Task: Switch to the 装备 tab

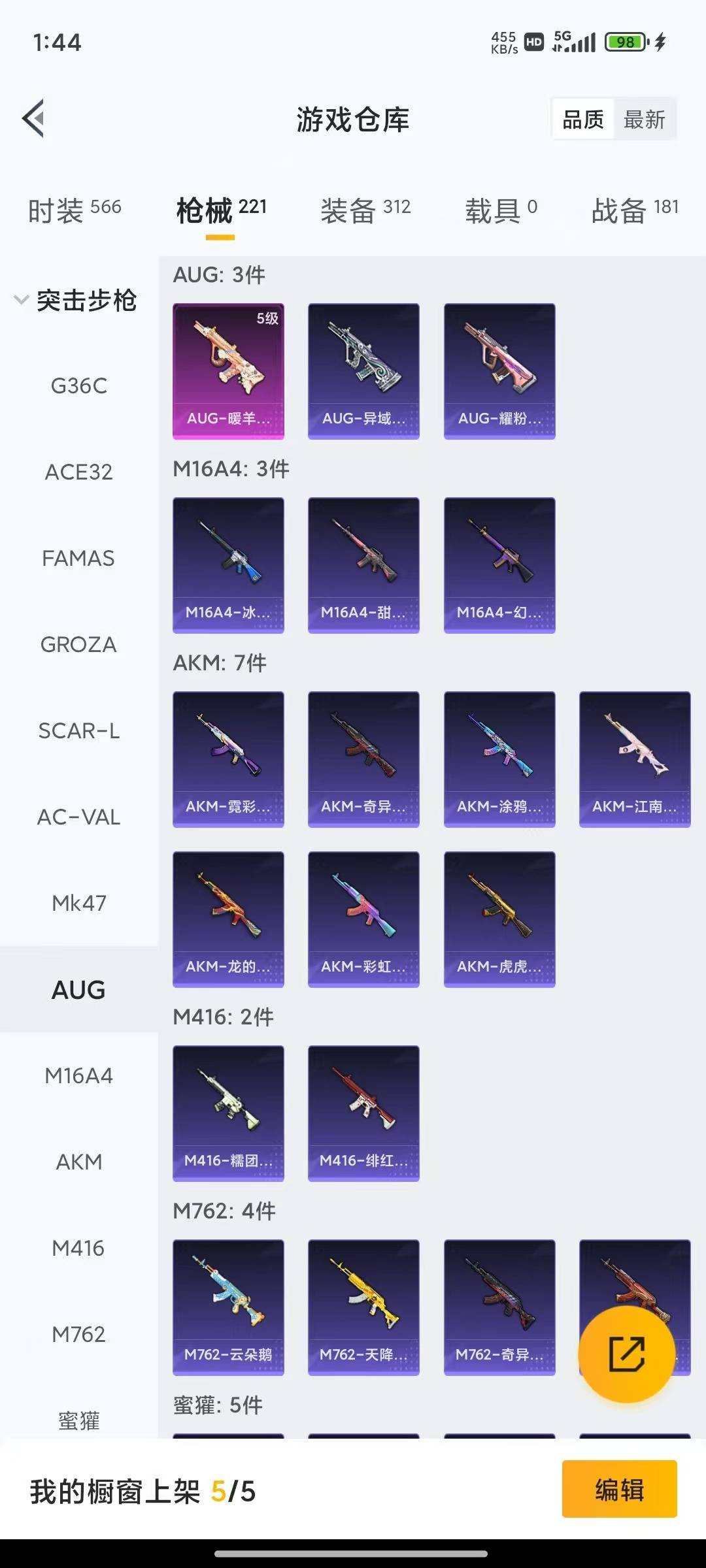Action: [365, 210]
